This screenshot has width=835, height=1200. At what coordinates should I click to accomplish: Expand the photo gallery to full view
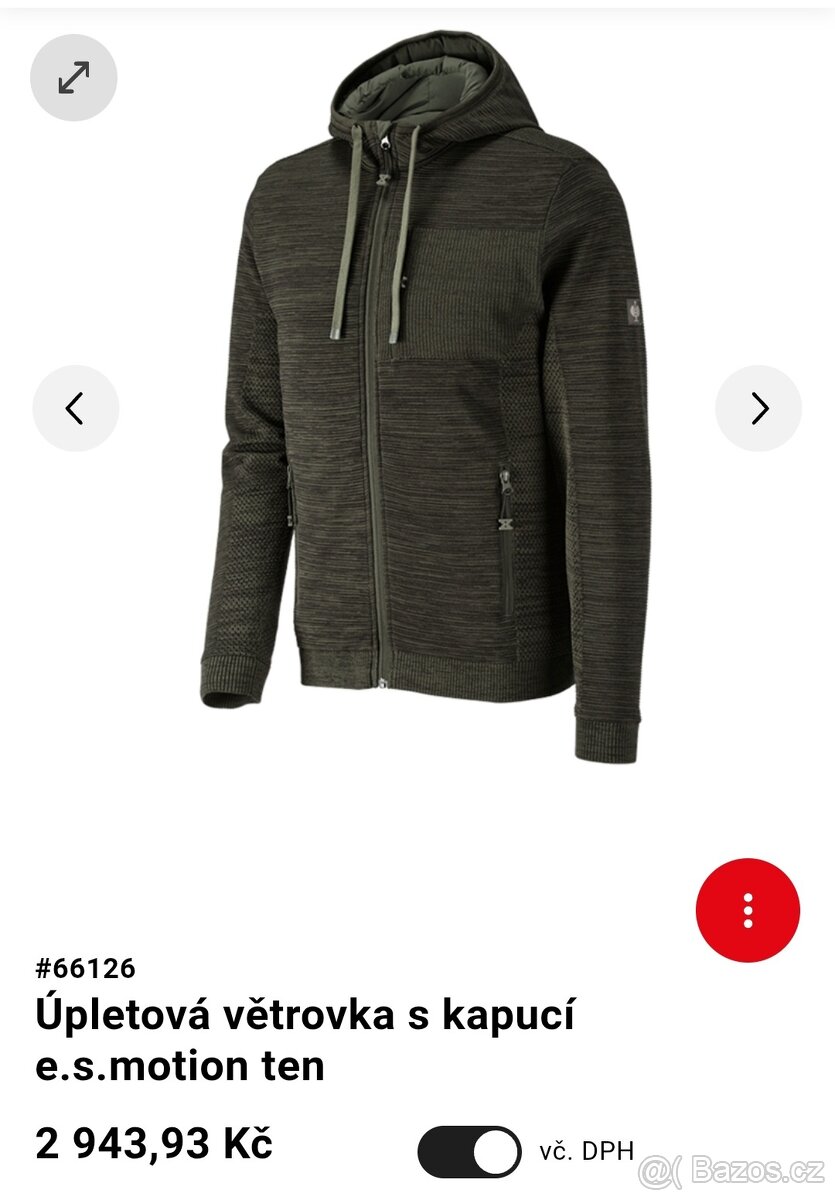point(73,76)
